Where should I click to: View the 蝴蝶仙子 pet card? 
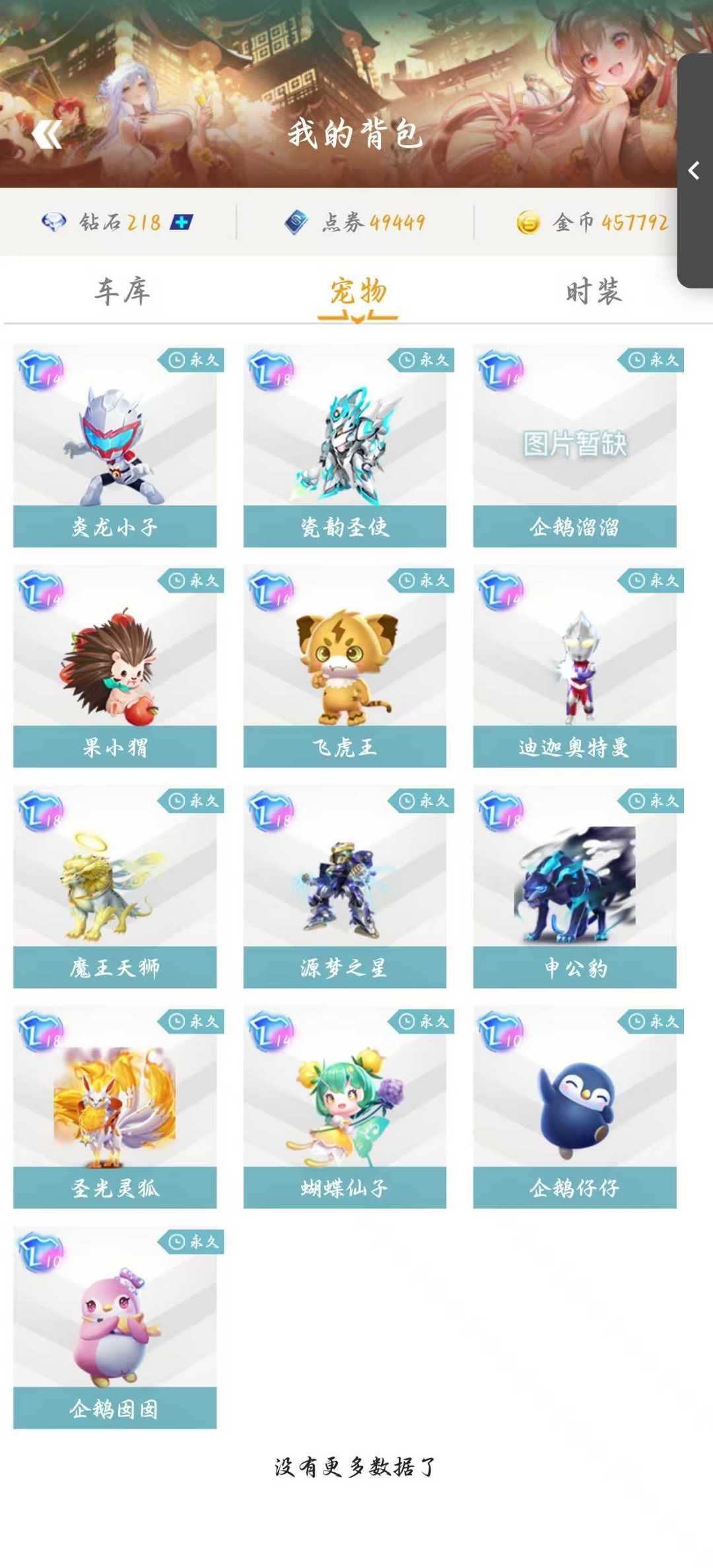345,1107
